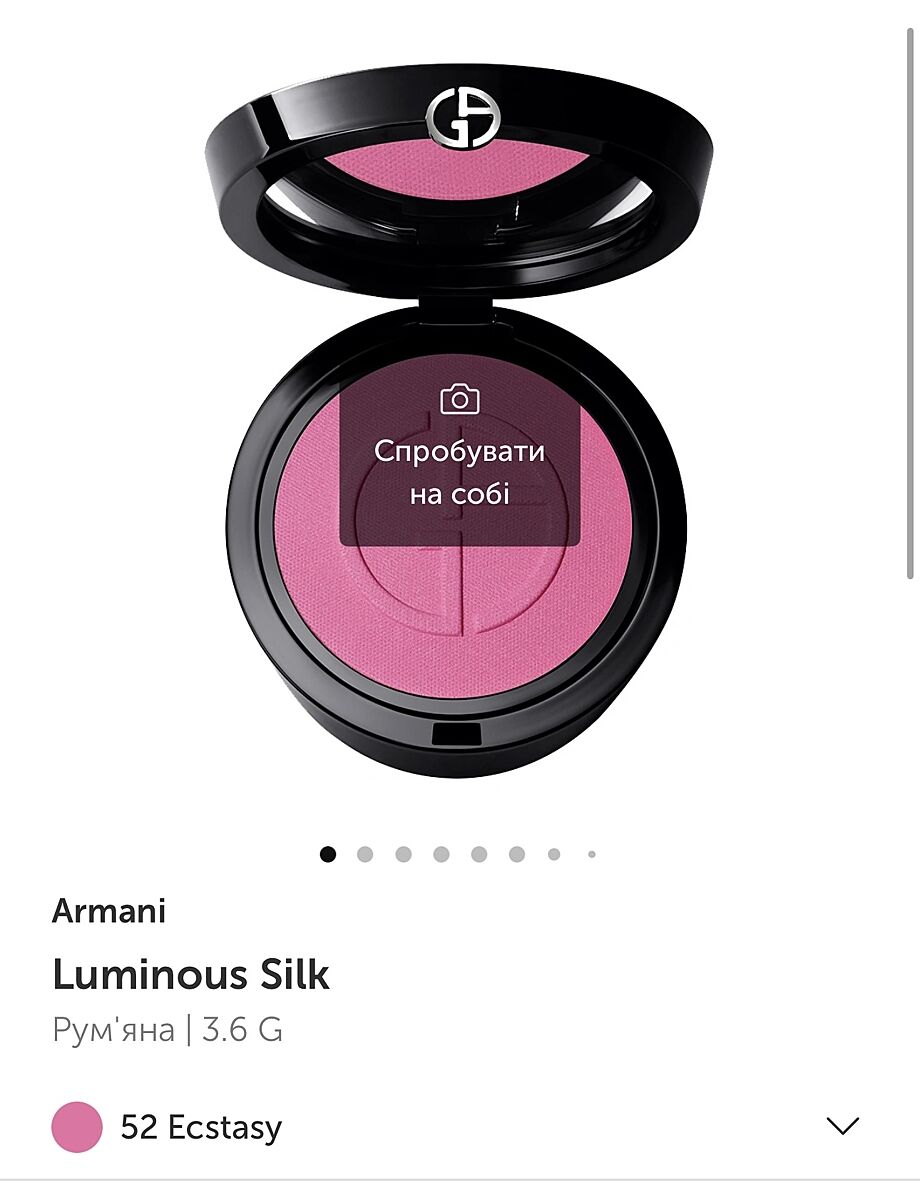The image size is (920, 1200).
Task: Open the Armani brand link
Action: point(109,911)
